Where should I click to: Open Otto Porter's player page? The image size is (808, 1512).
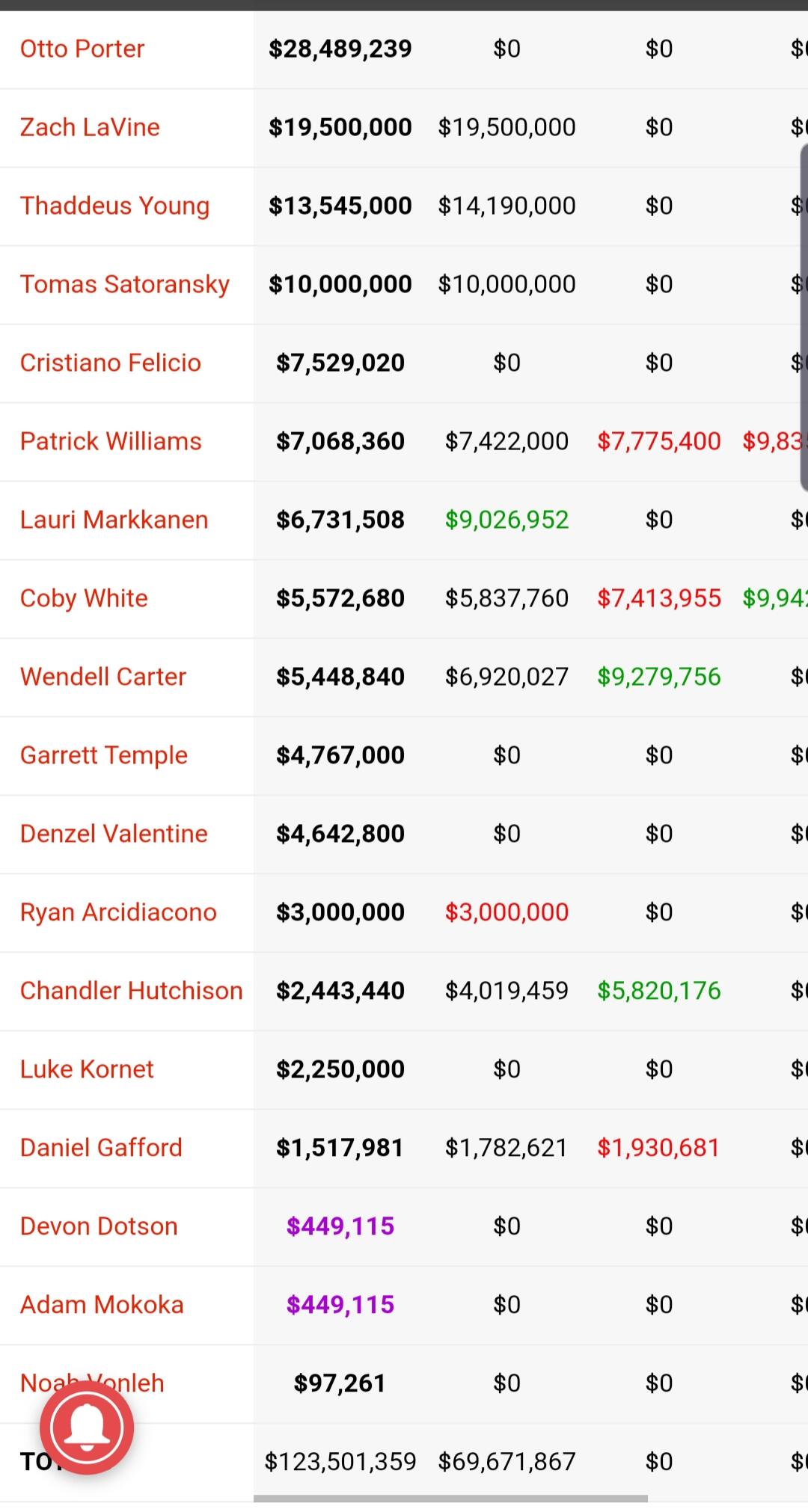click(82, 49)
